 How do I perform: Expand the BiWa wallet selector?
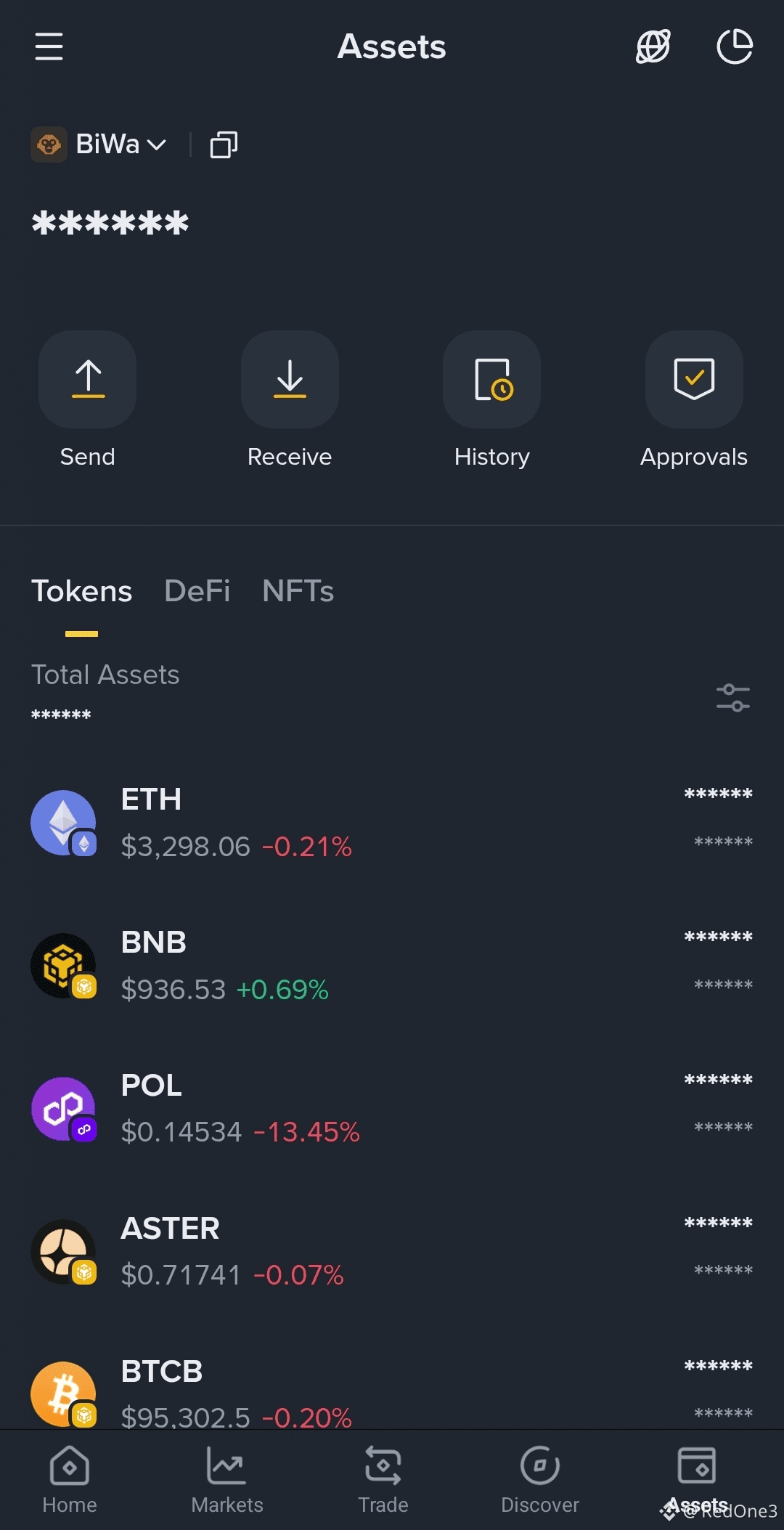click(x=107, y=145)
